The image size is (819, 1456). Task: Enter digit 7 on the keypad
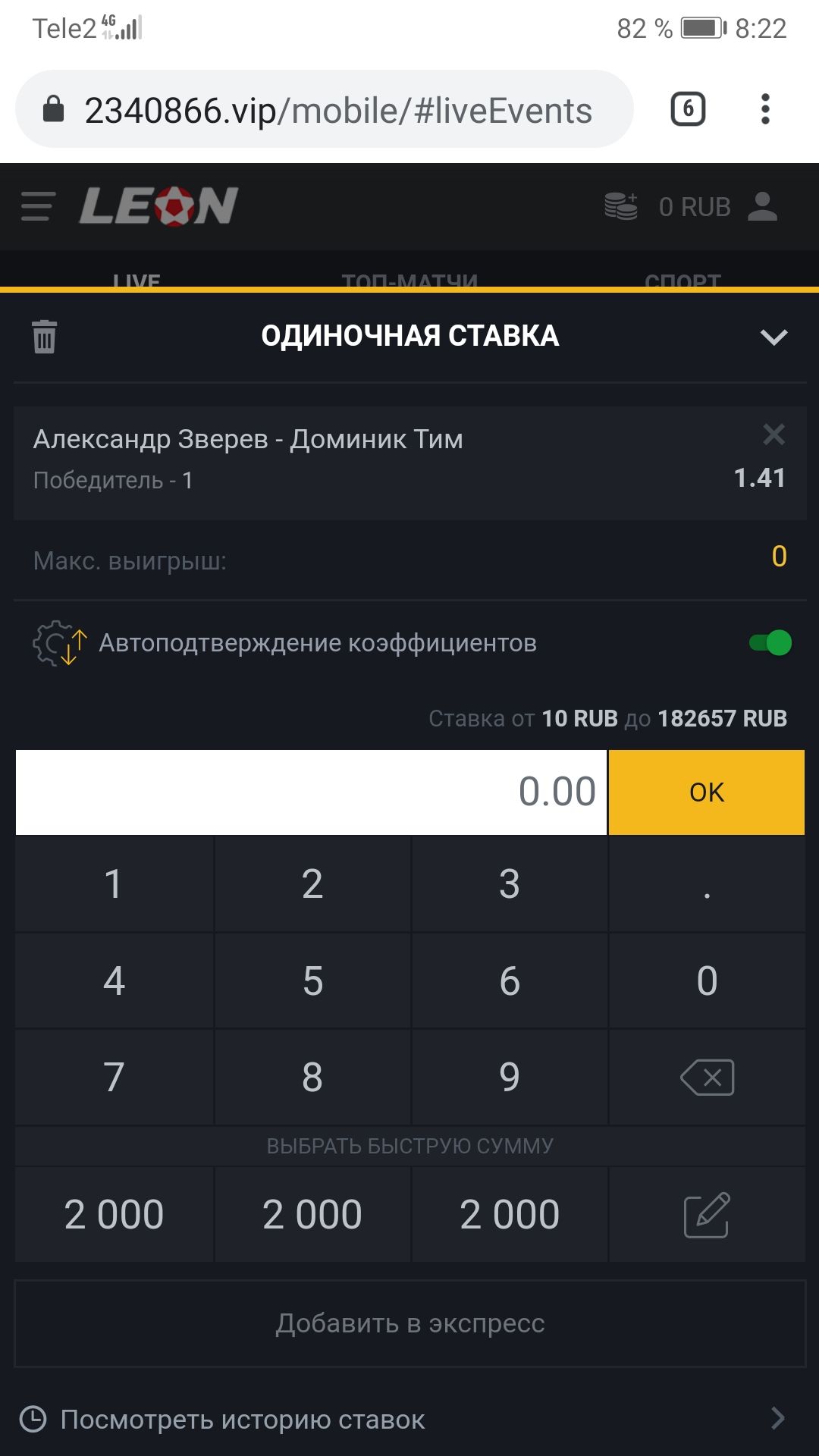point(114,1077)
